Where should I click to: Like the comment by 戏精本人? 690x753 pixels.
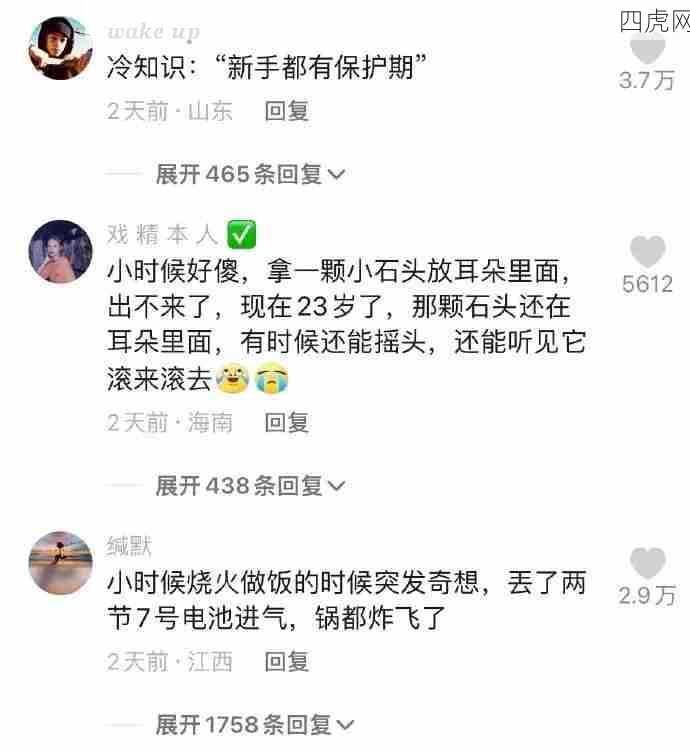pos(647,252)
